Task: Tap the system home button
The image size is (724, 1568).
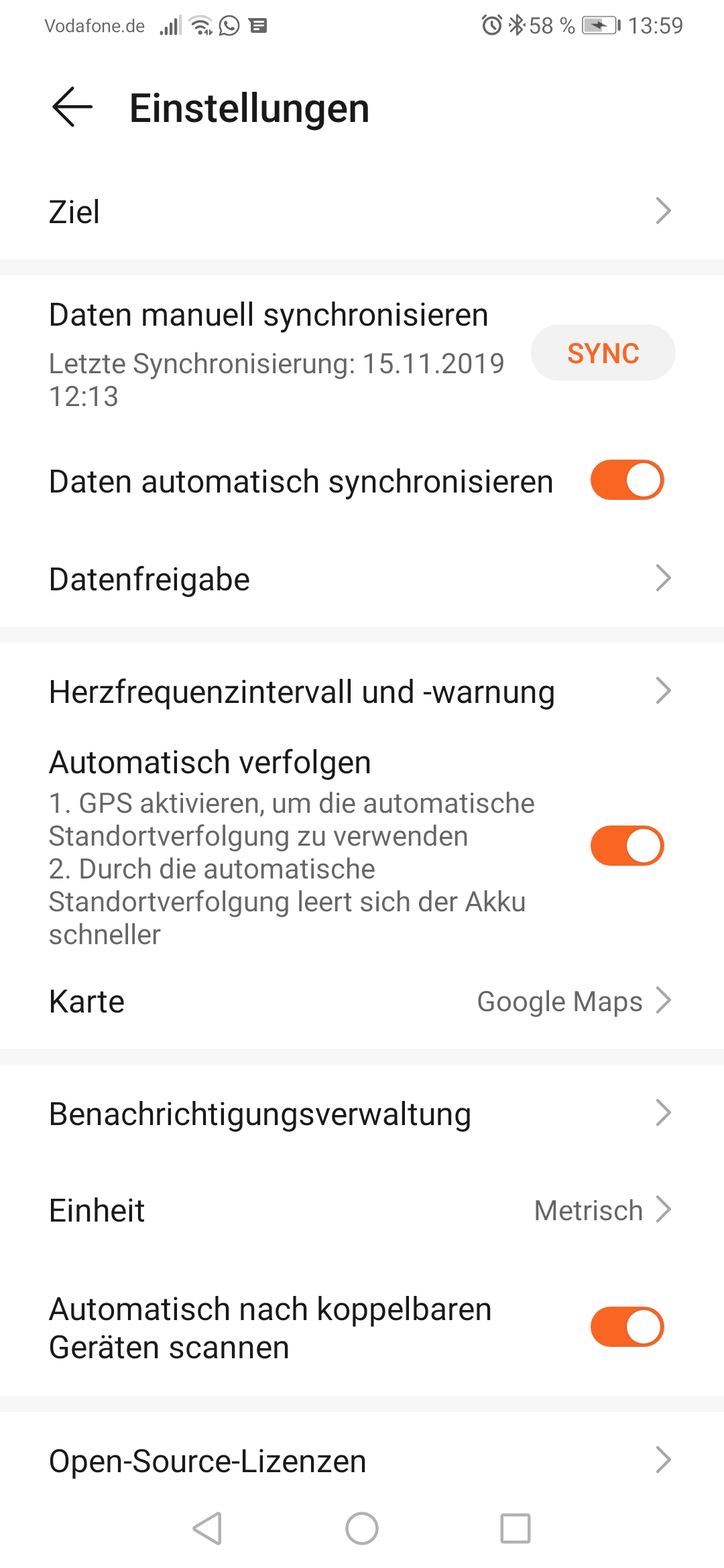Action: [362, 1529]
